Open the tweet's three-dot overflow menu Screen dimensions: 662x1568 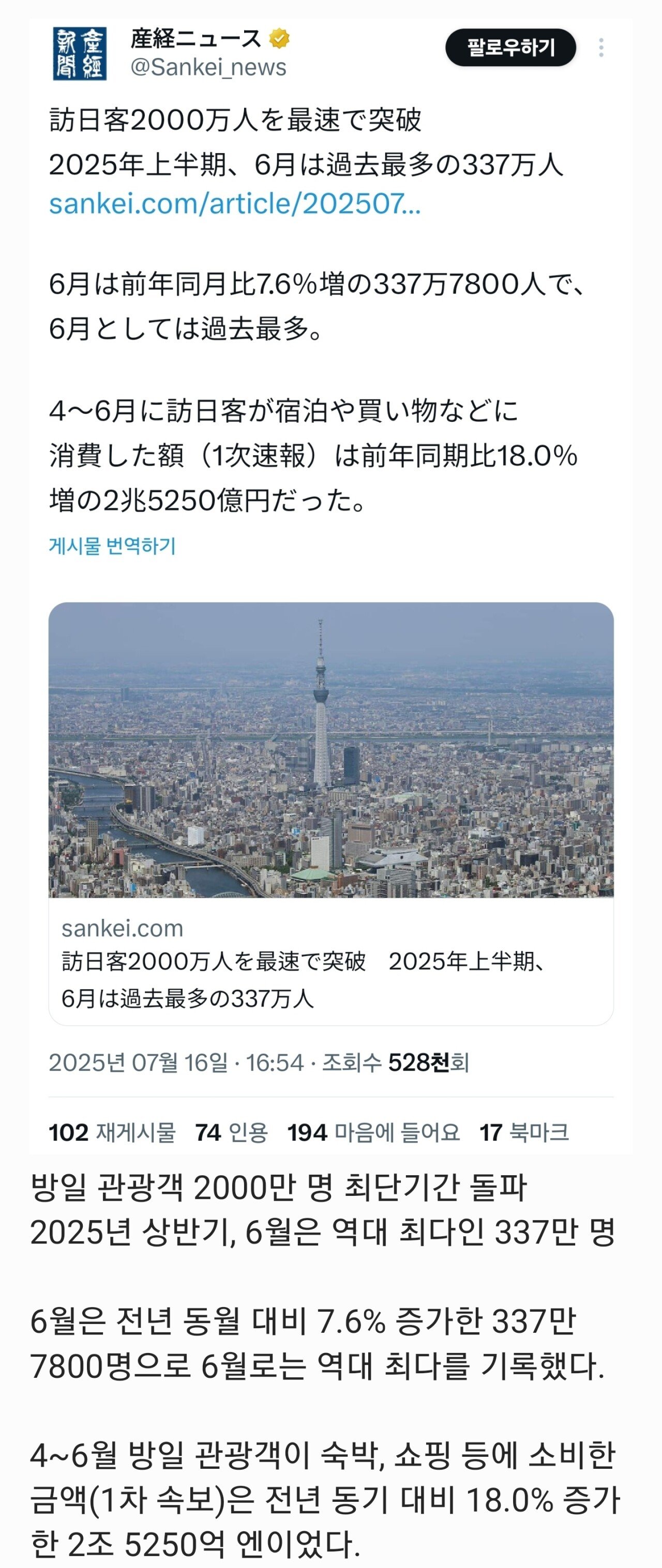pos(601,48)
